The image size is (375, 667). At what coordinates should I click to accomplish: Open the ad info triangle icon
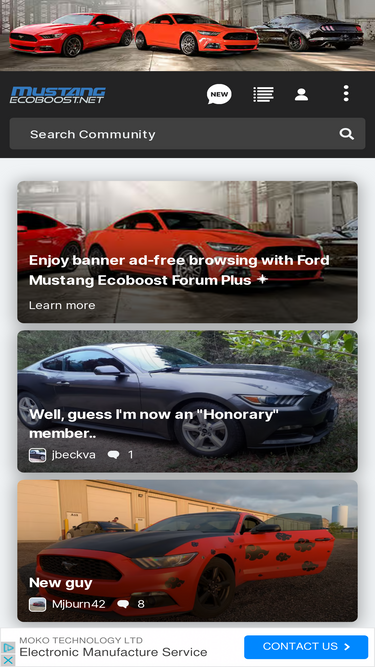click(8, 648)
